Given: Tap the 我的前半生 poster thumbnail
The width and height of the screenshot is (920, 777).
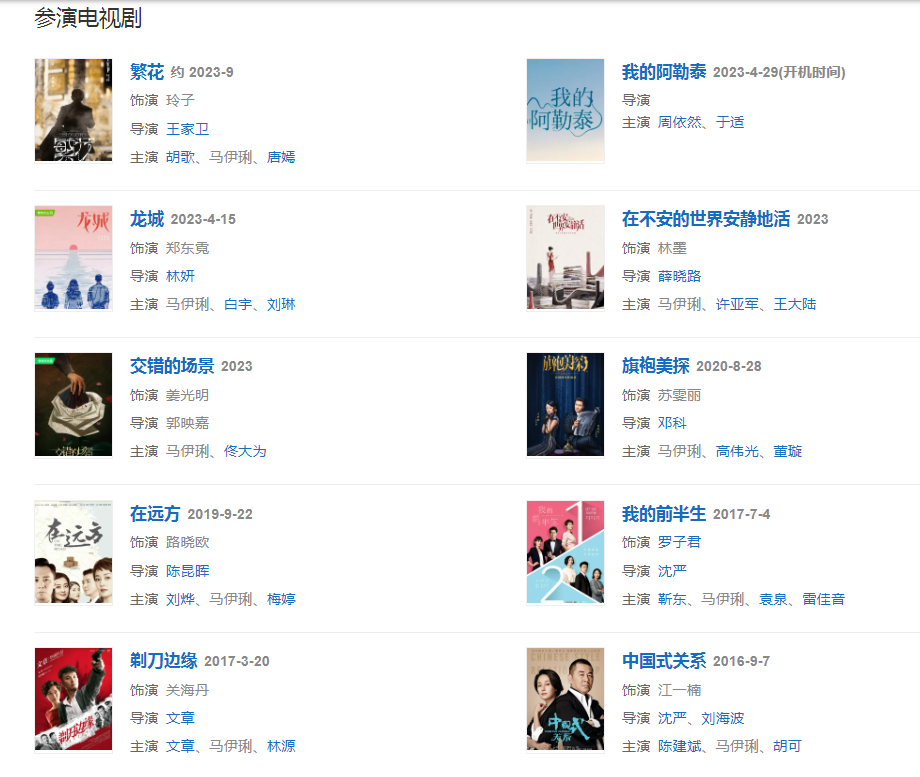Looking at the screenshot, I should (x=565, y=552).
